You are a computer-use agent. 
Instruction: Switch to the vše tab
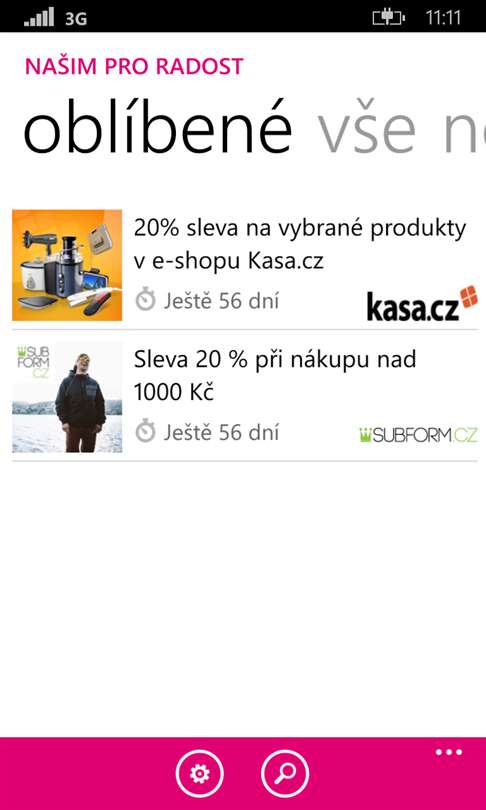pos(366,127)
